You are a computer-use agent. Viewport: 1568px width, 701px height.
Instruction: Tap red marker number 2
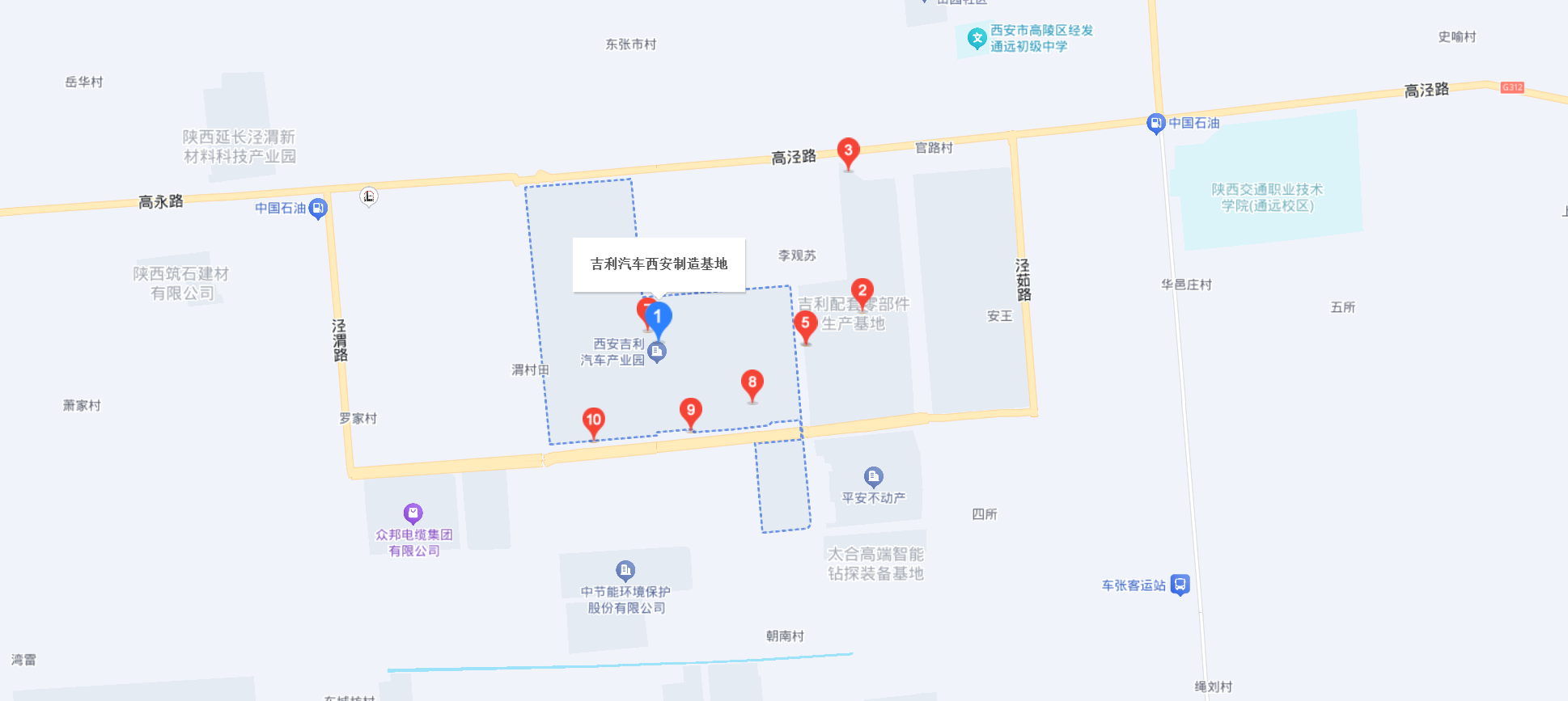862,290
